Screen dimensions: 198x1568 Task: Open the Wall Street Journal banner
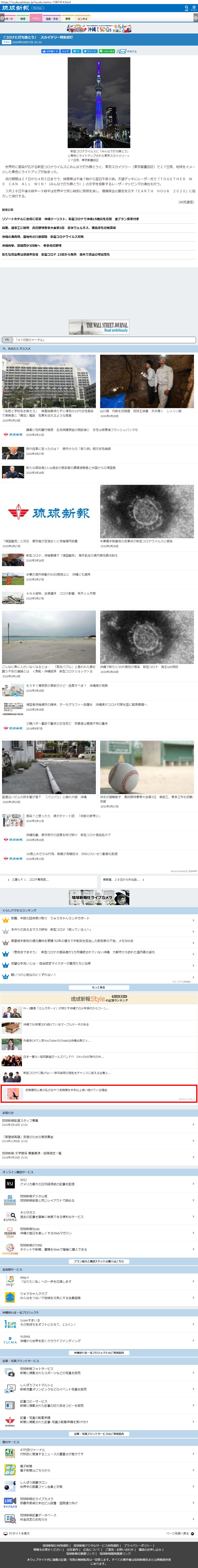tap(99, 327)
